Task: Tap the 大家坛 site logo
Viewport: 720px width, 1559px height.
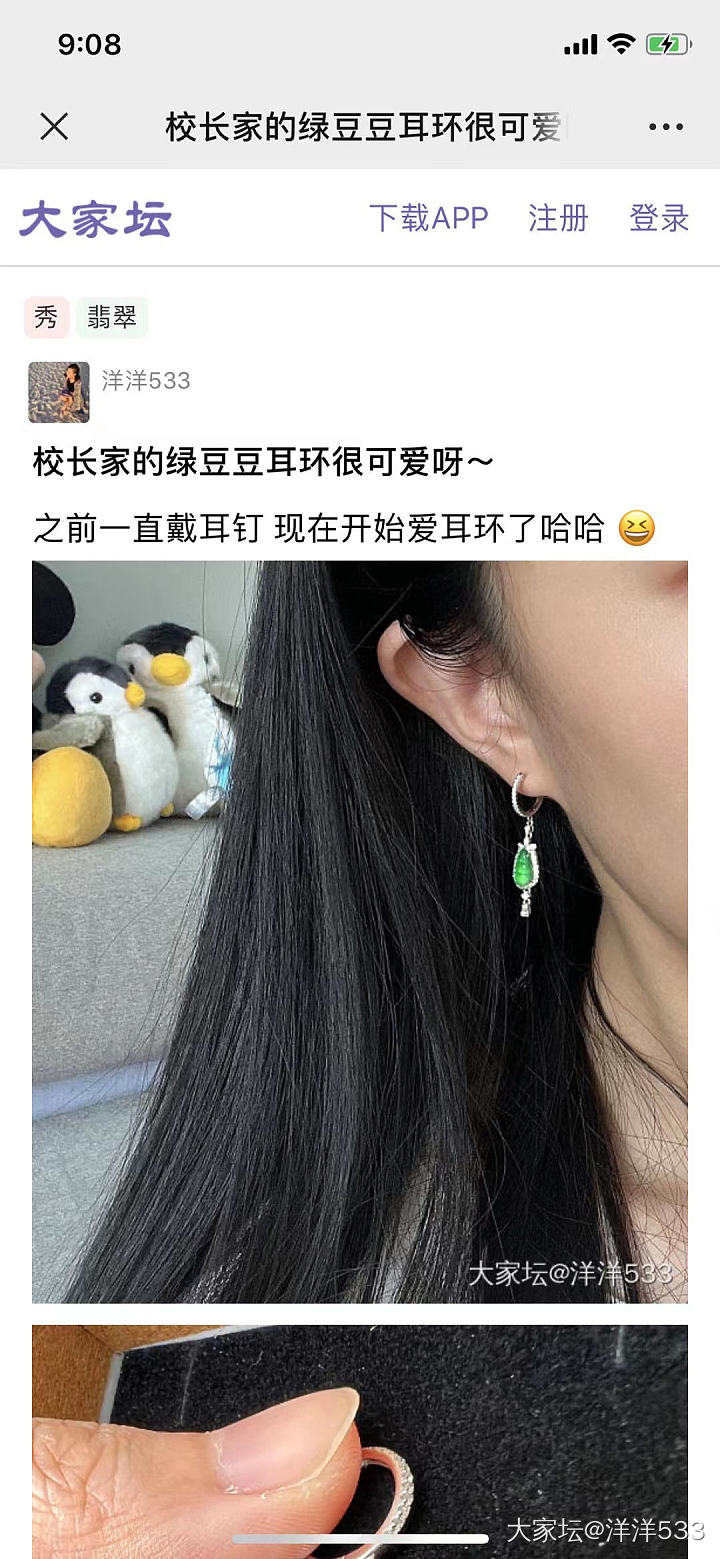Action: tap(96, 219)
